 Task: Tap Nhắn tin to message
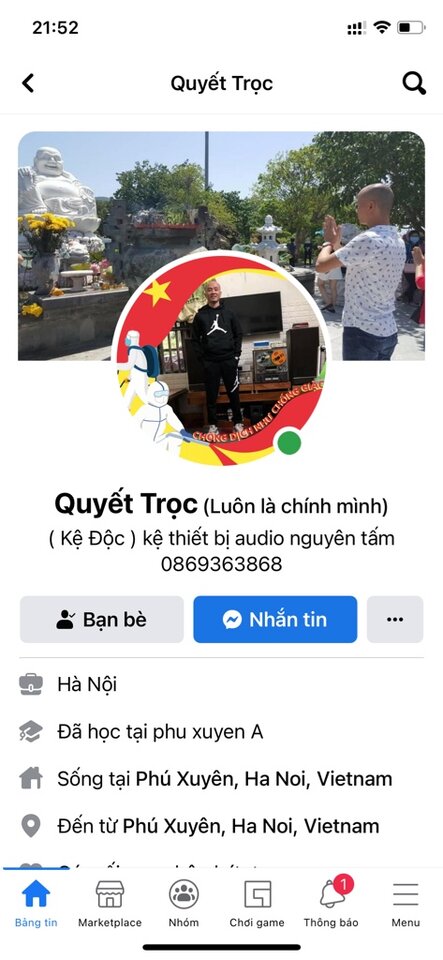tap(275, 619)
